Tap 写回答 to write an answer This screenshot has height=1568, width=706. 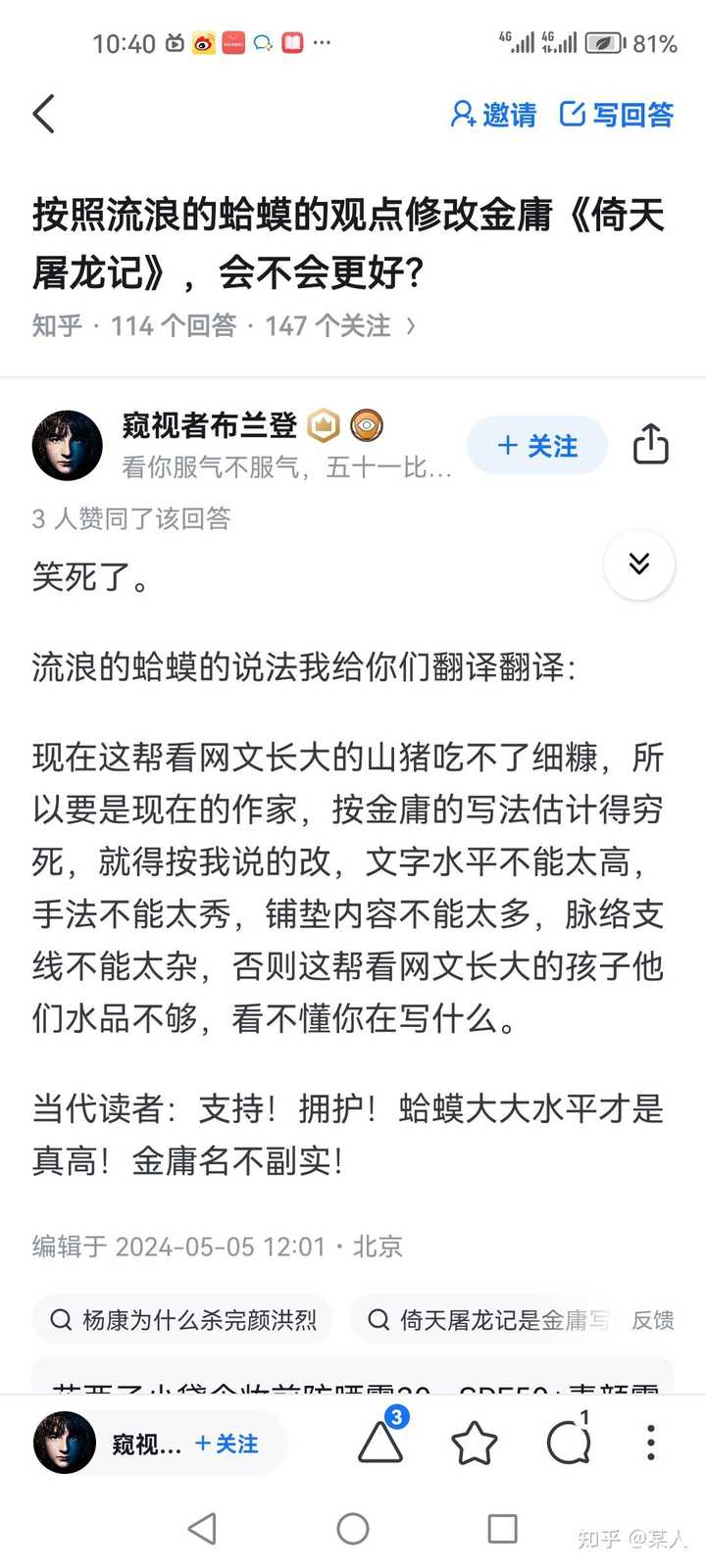617,115
